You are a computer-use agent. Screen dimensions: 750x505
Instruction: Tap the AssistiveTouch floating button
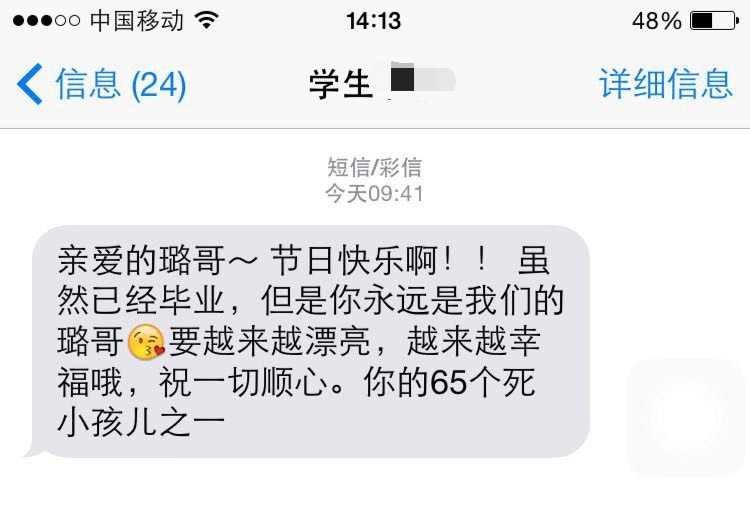(x=687, y=417)
